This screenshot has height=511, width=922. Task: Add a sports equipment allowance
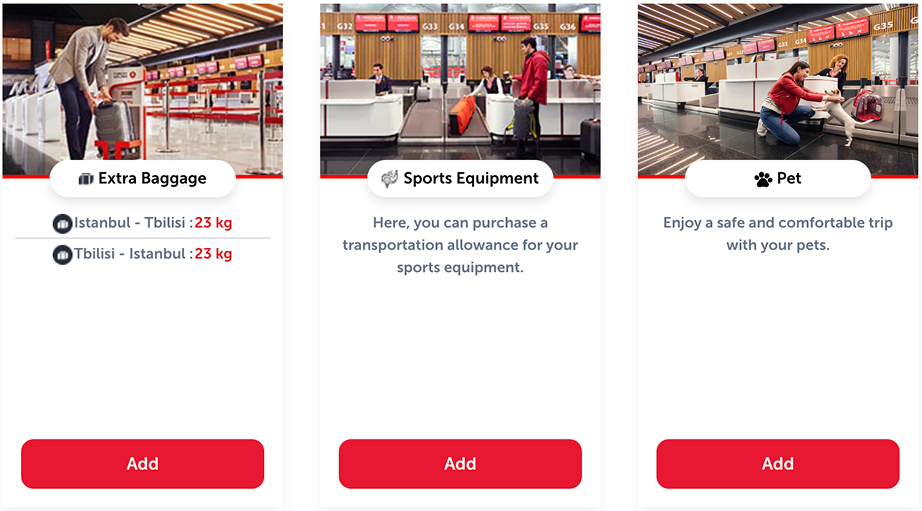pyautogui.click(x=460, y=464)
